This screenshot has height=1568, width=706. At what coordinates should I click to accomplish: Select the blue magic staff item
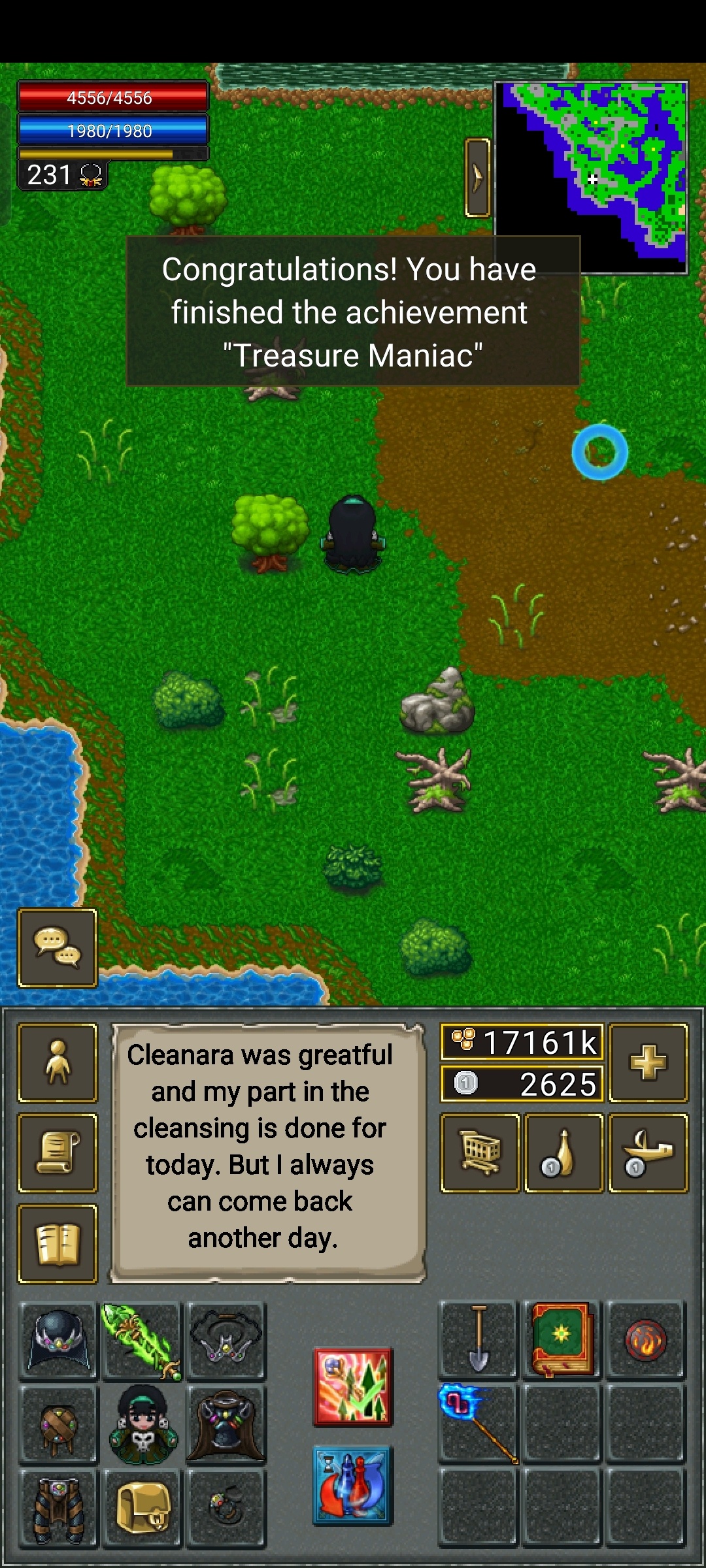tap(479, 1423)
